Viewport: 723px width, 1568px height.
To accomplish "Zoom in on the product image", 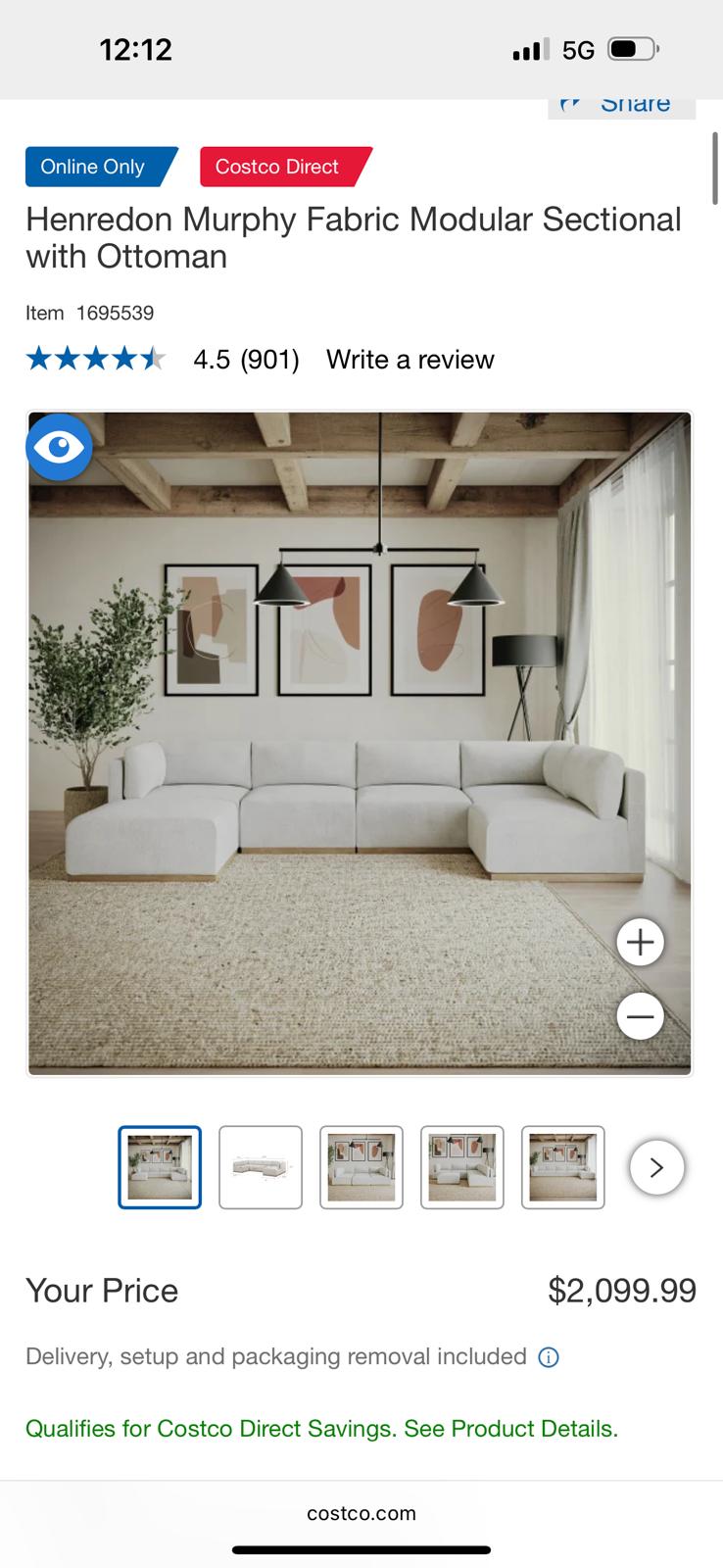I will tap(640, 942).
